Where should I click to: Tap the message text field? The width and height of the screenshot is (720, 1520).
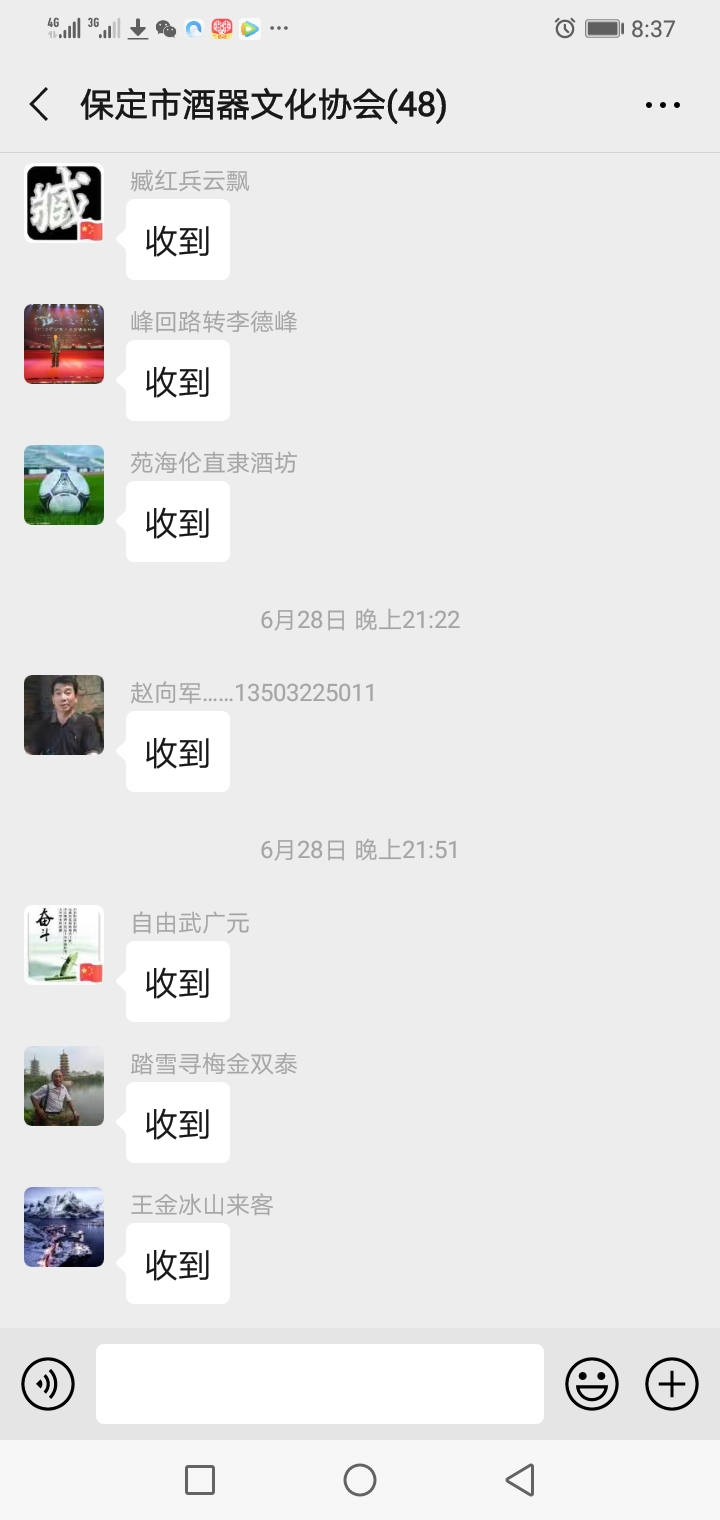[x=320, y=1384]
